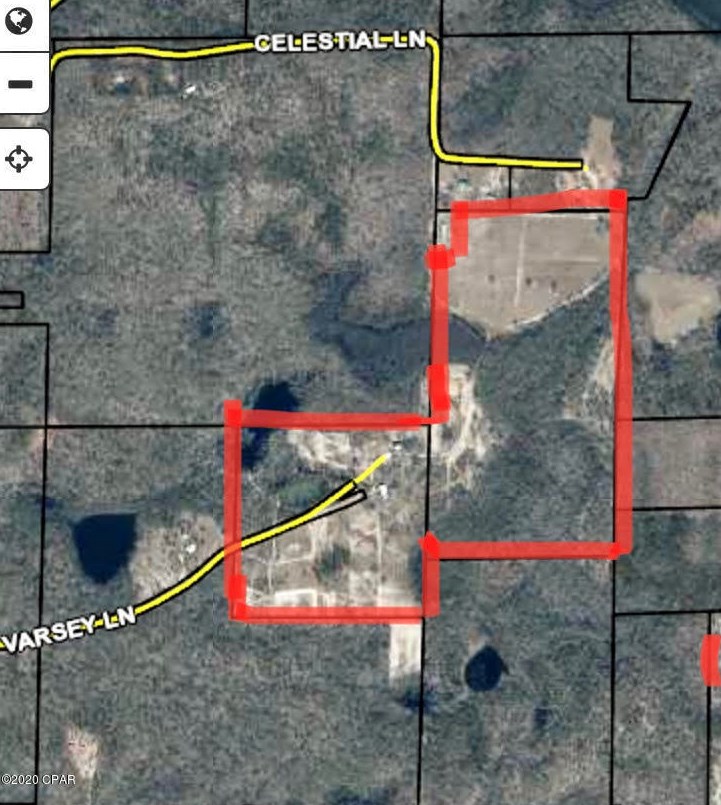Viewport: 721px width, 805px height.
Task: Zoom out with the minus button
Action: [20, 84]
